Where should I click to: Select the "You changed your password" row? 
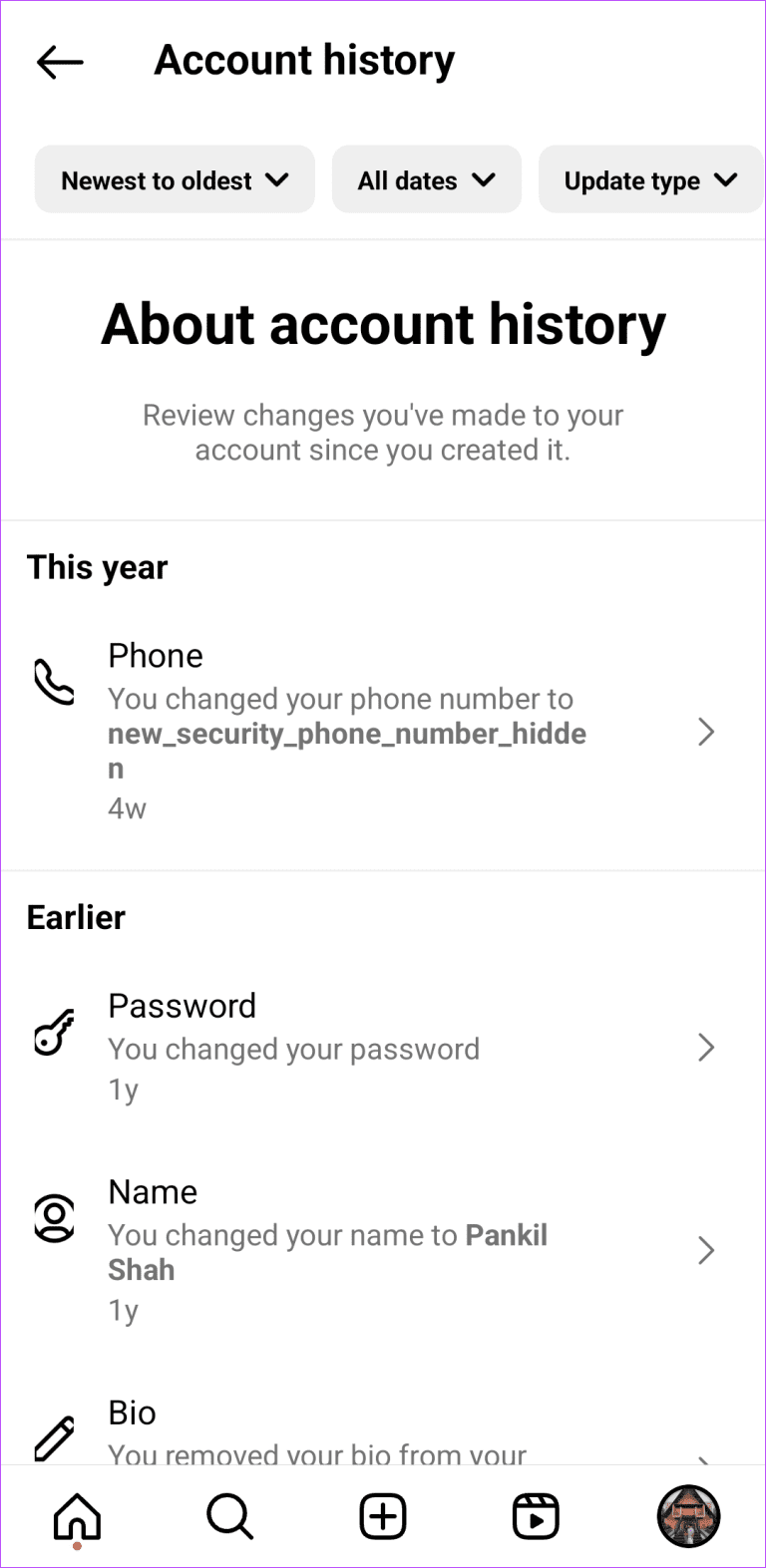[293, 1048]
